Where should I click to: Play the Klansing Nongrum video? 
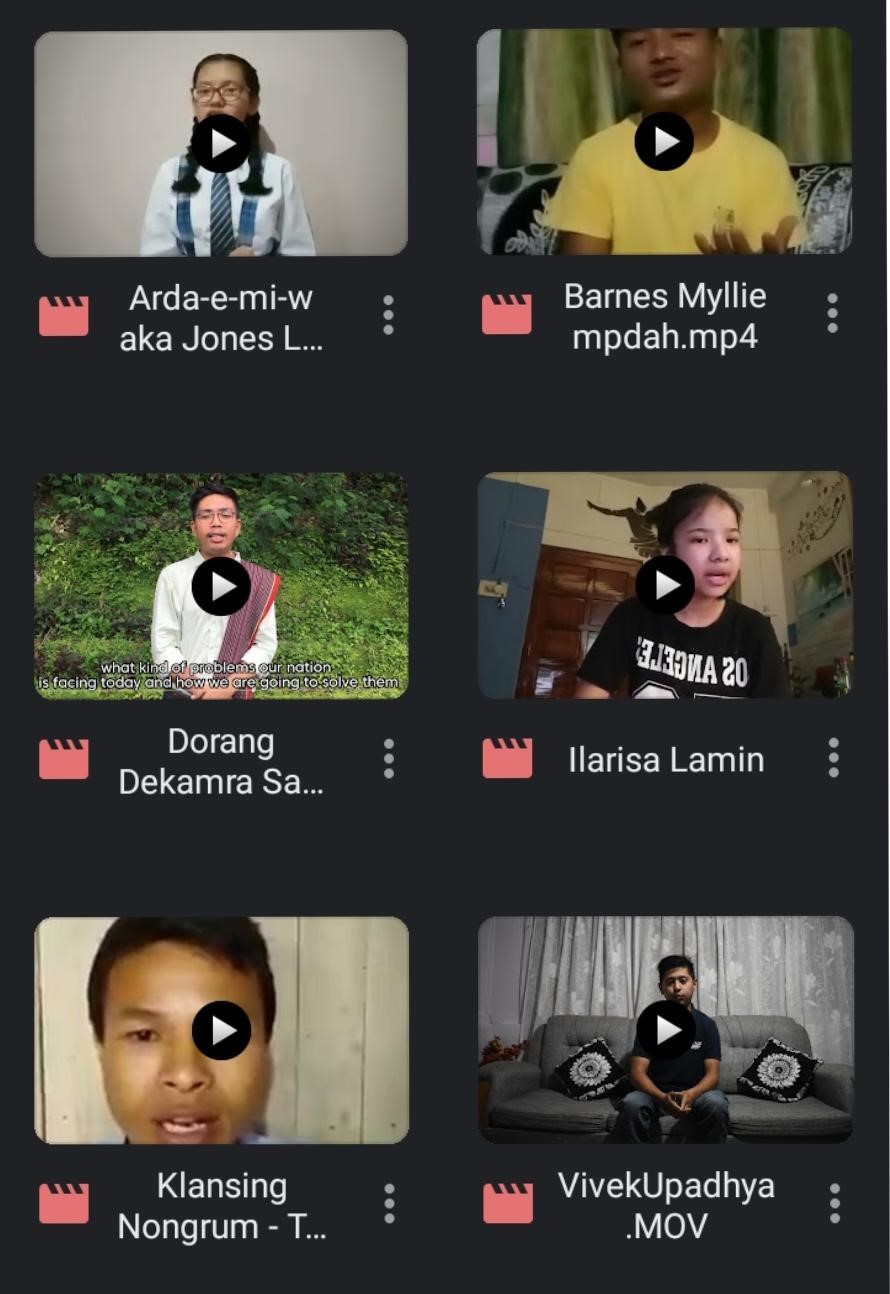tap(221, 1030)
